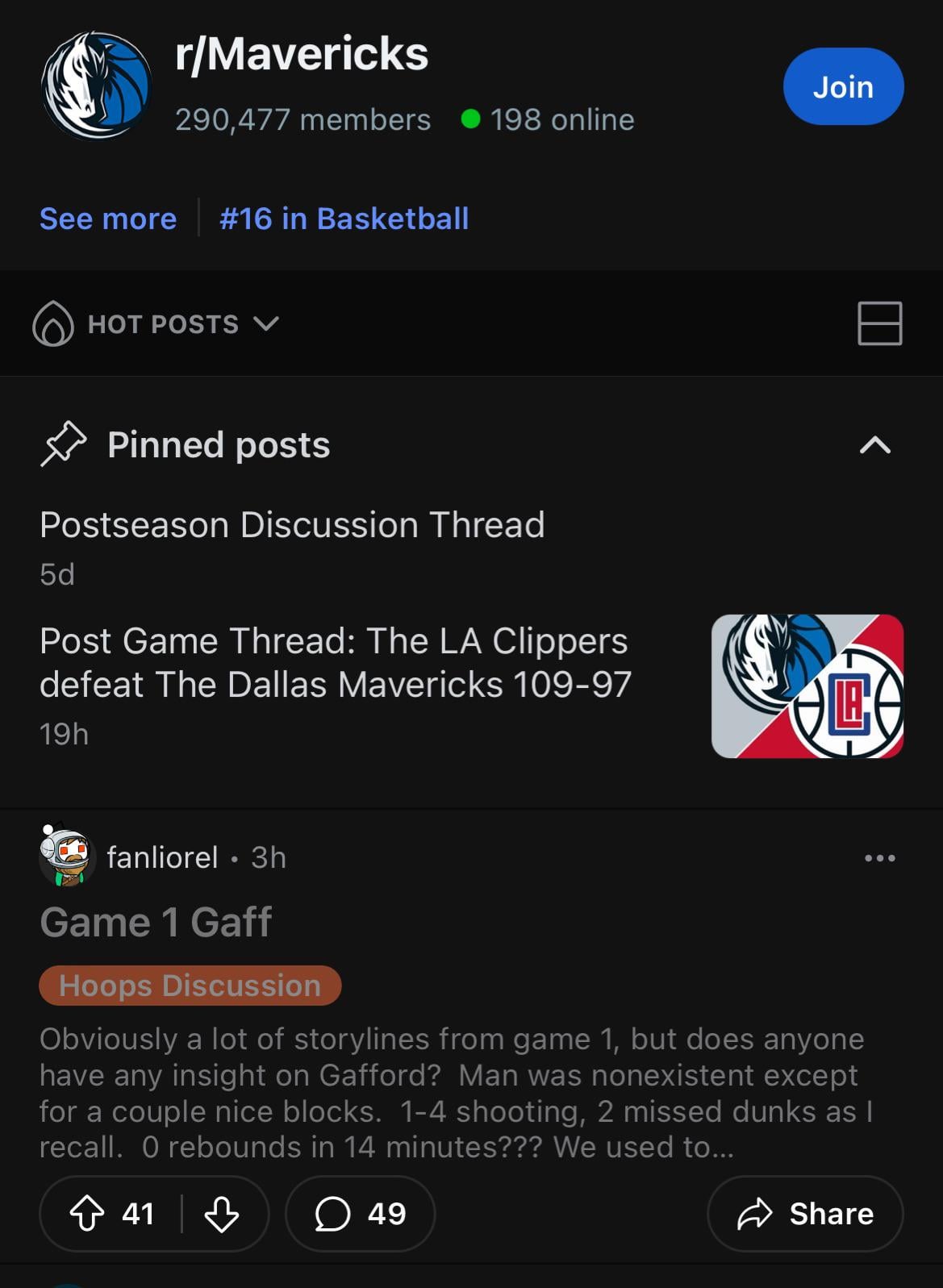The width and height of the screenshot is (943, 1288).
Task: Open the #16 in Basketball ranking
Action: tap(344, 219)
